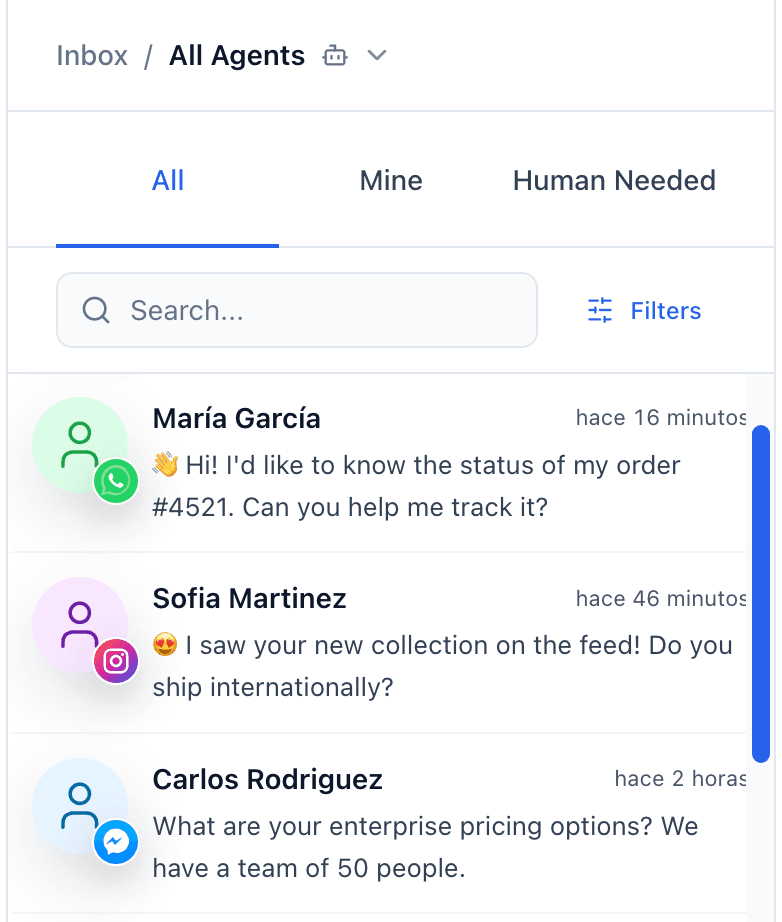Click the Instagram badge on Sofia Martinez's avatar
The width and height of the screenshot is (782, 922).
point(116,661)
